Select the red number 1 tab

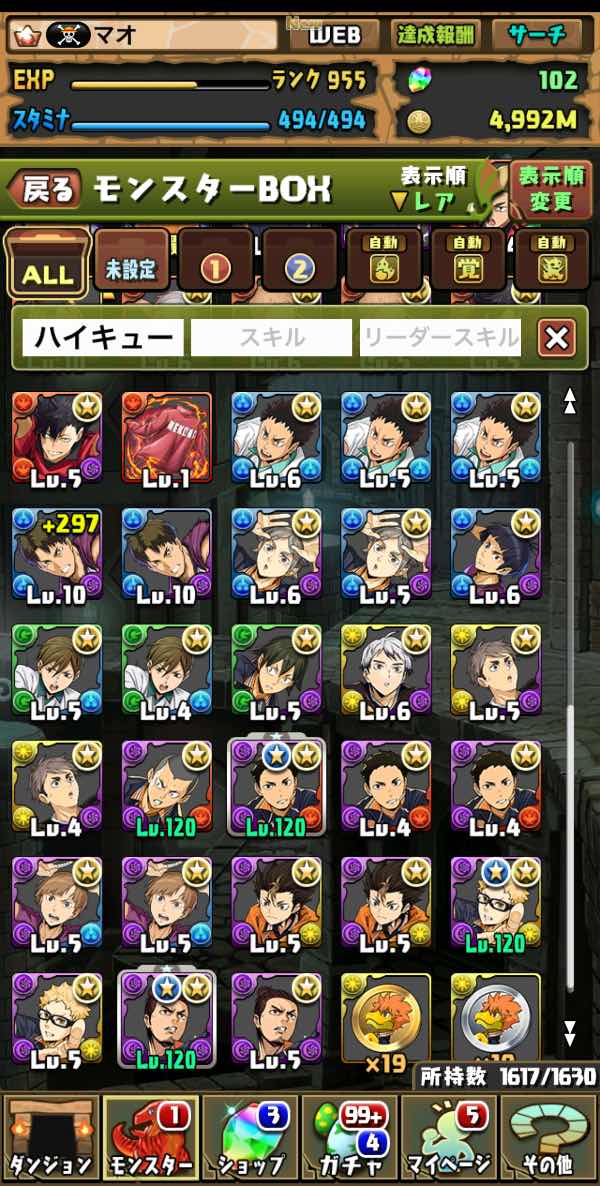(x=215, y=264)
